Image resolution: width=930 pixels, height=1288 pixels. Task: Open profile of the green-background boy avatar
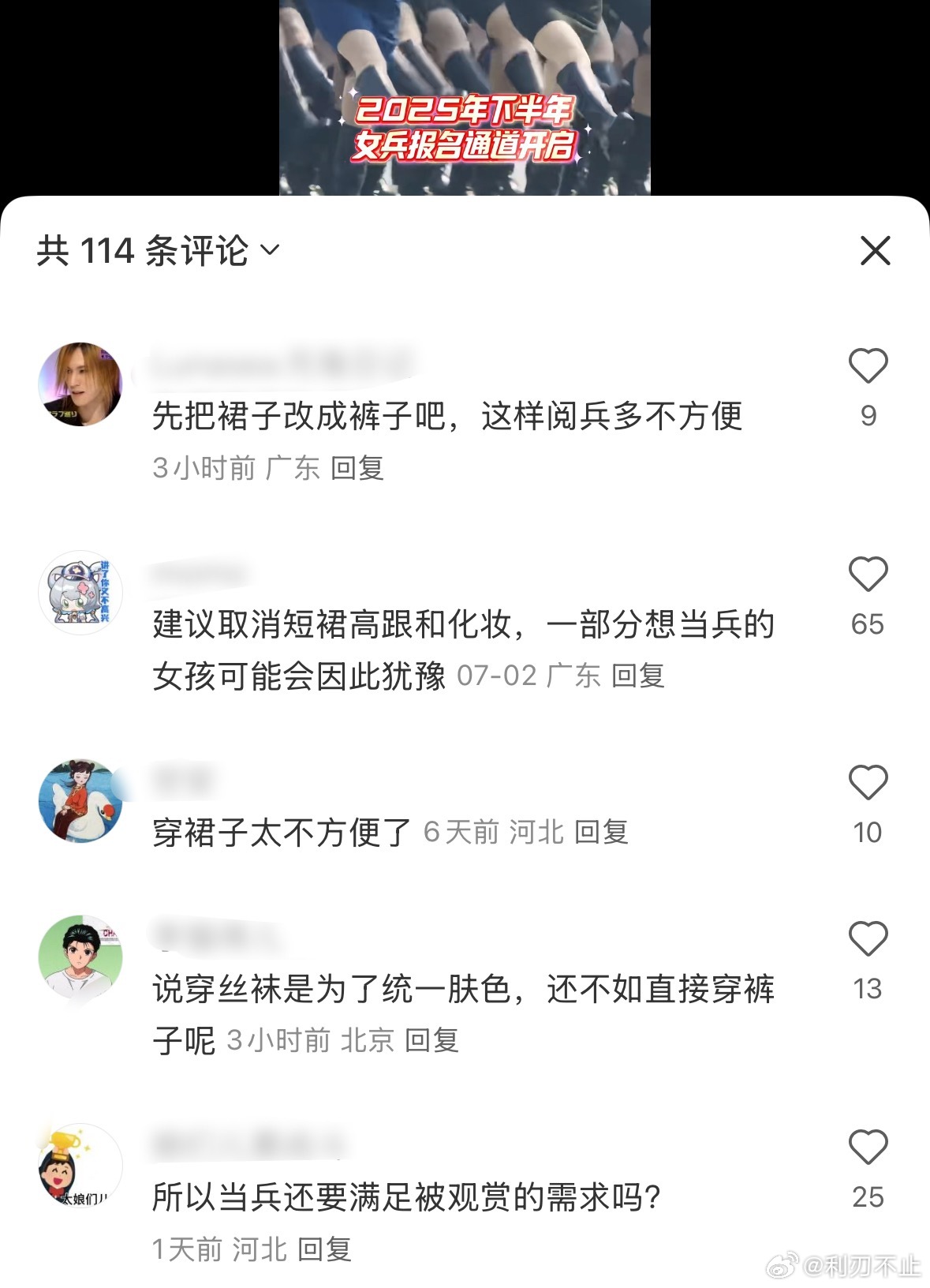point(80,957)
